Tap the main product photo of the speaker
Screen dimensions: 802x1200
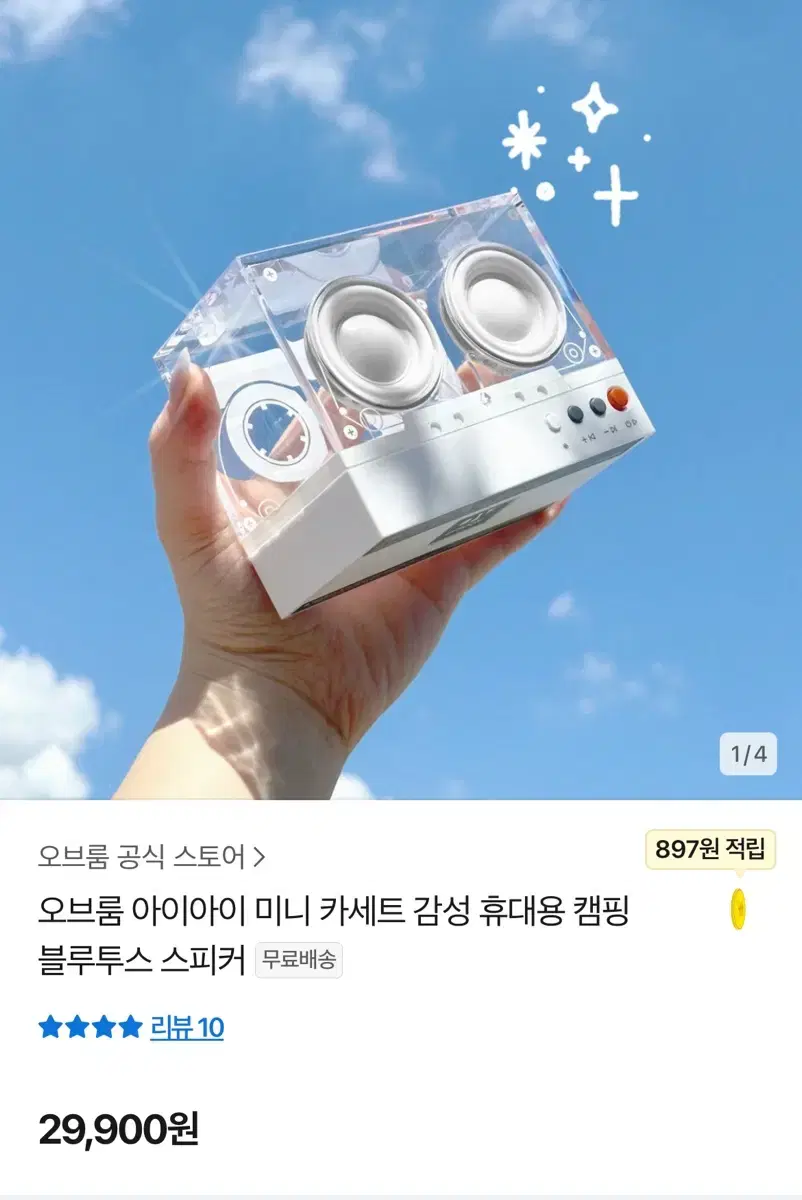tap(400, 400)
